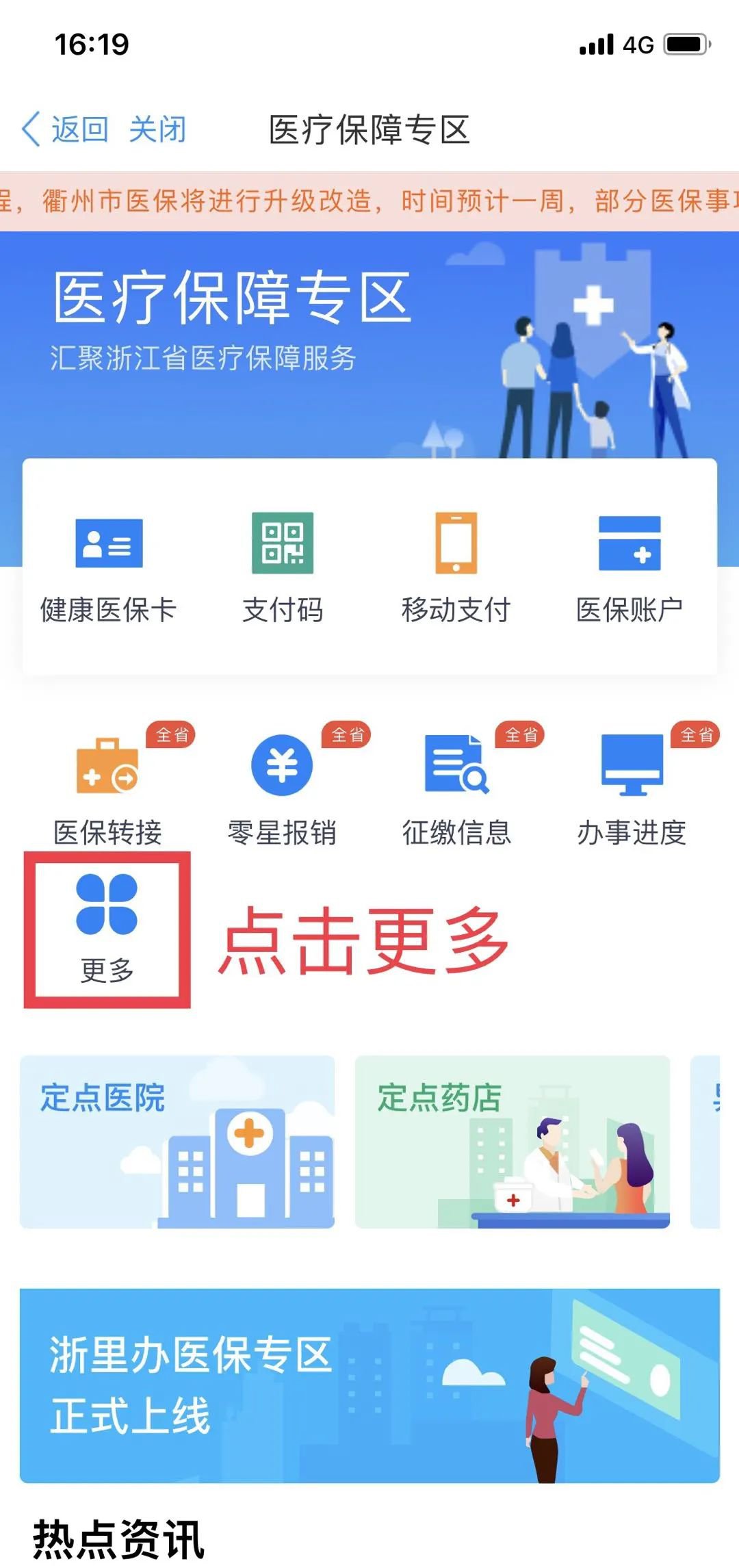Screen dimensions: 739x1568
Task: Show the 支付码 payment code
Action: pos(283,568)
